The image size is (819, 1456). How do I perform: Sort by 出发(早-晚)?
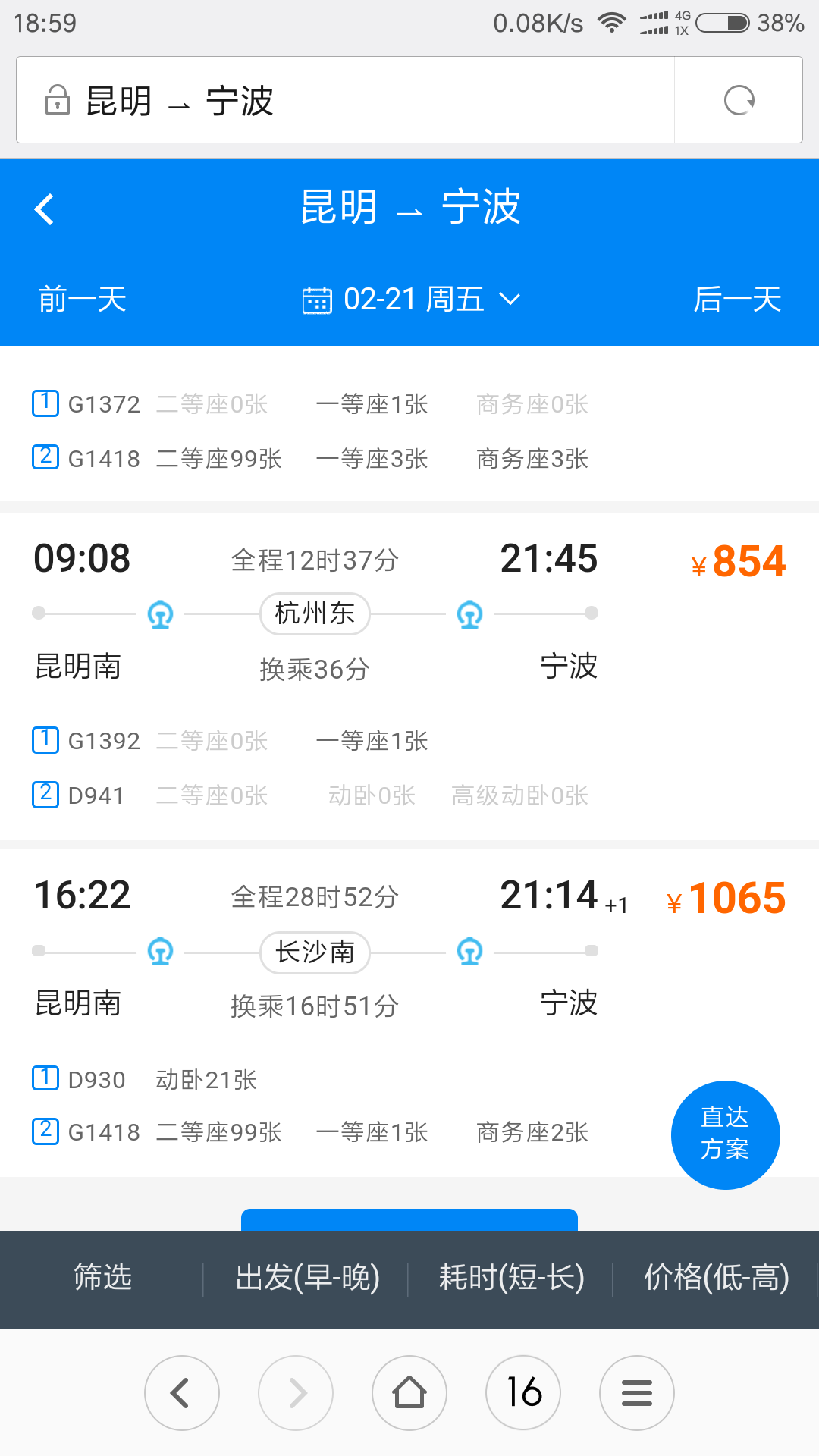(x=307, y=1278)
